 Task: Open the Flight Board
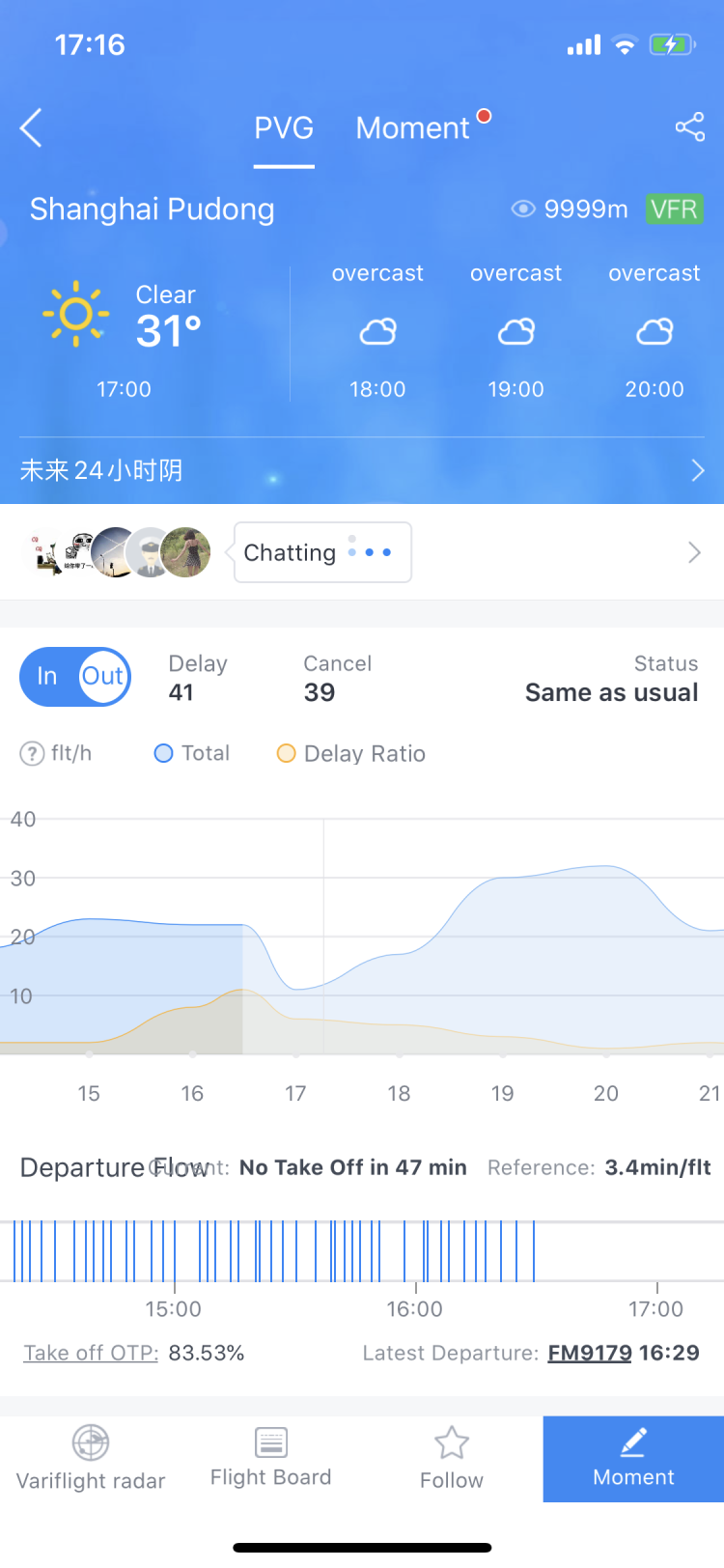pyautogui.click(x=271, y=1458)
